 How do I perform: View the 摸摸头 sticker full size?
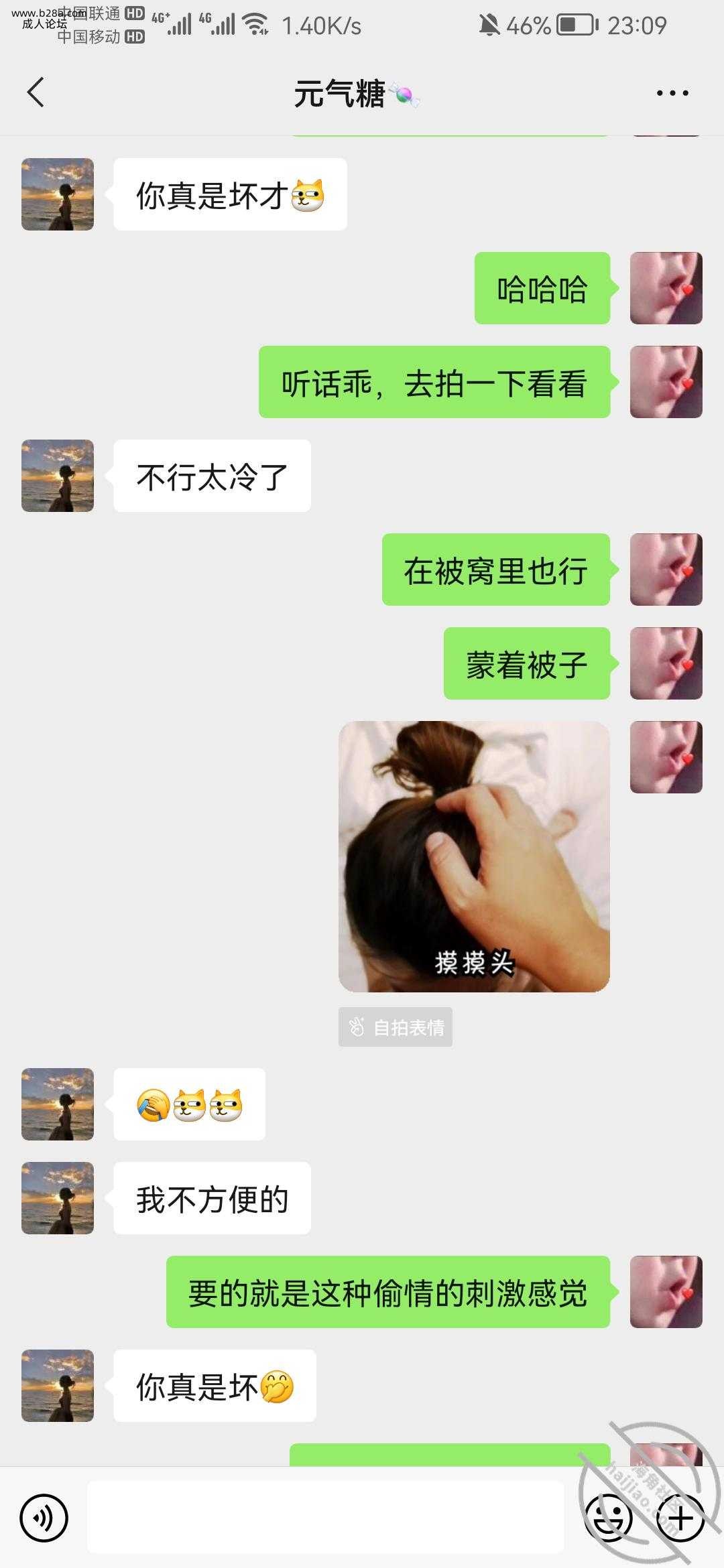[x=474, y=856]
